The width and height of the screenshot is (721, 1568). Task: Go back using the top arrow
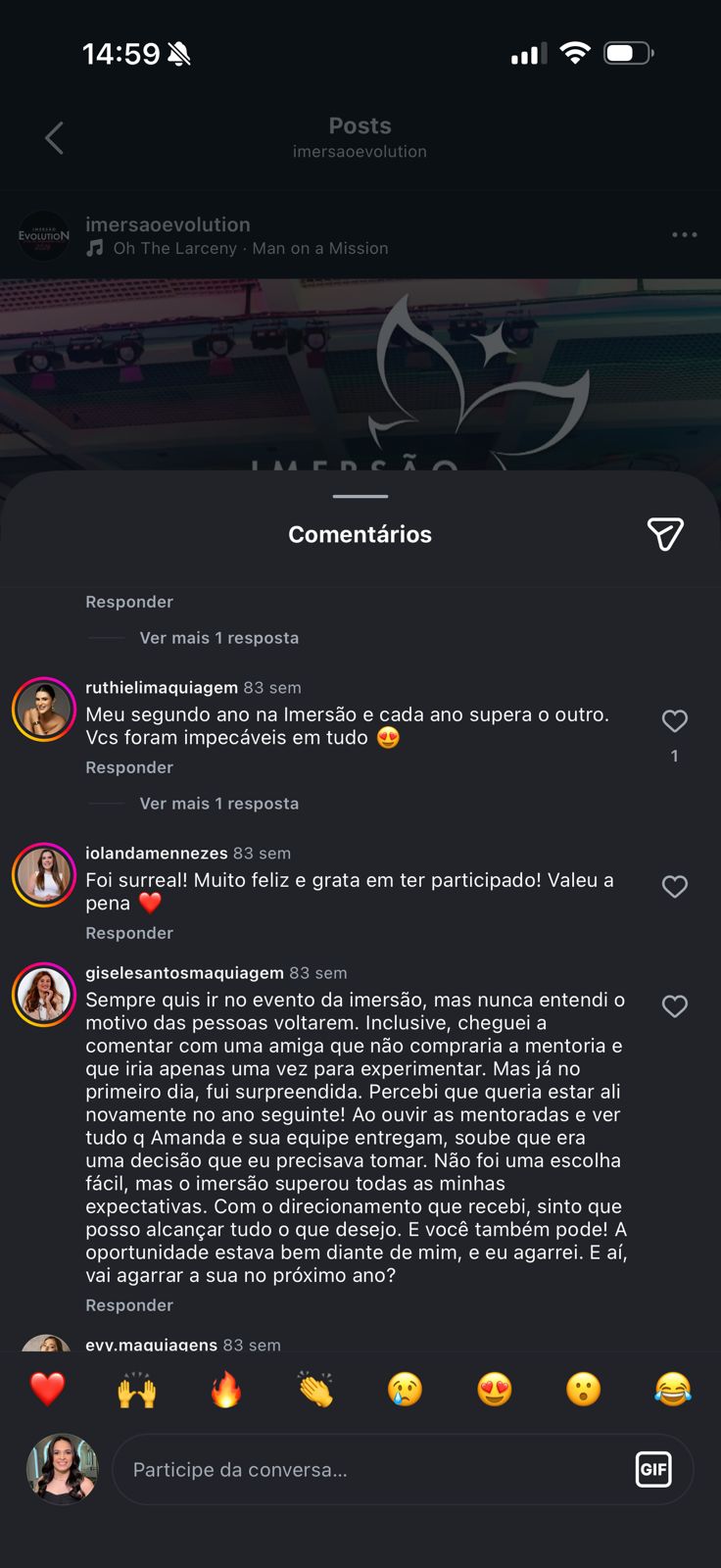[x=55, y=138]
